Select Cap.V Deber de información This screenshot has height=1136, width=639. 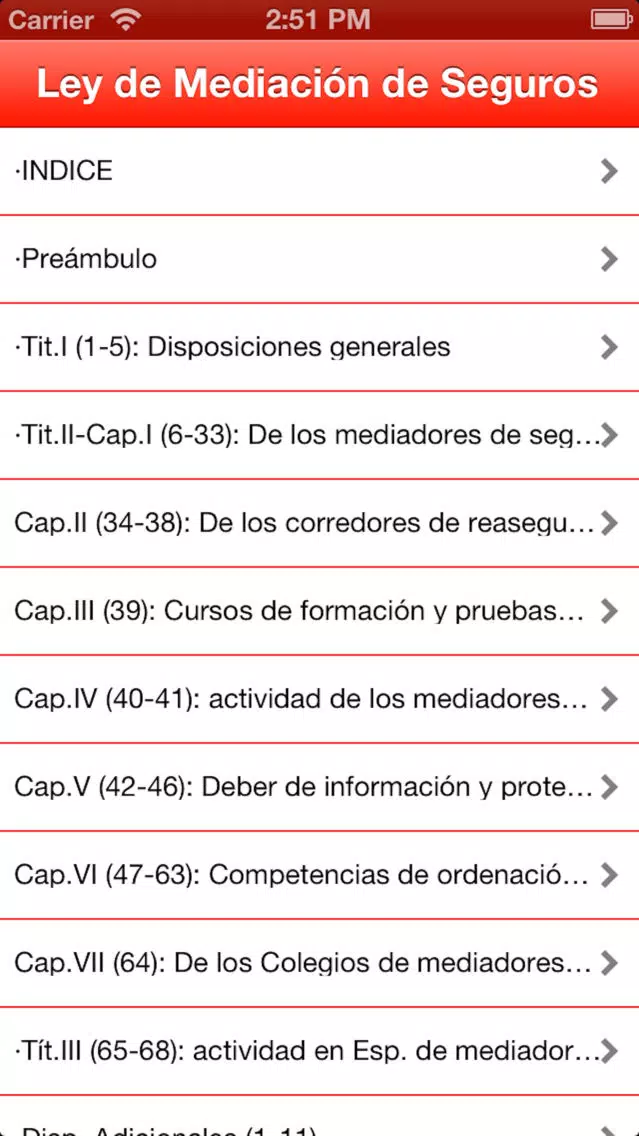pyautogui.click(x=320, y=788)
